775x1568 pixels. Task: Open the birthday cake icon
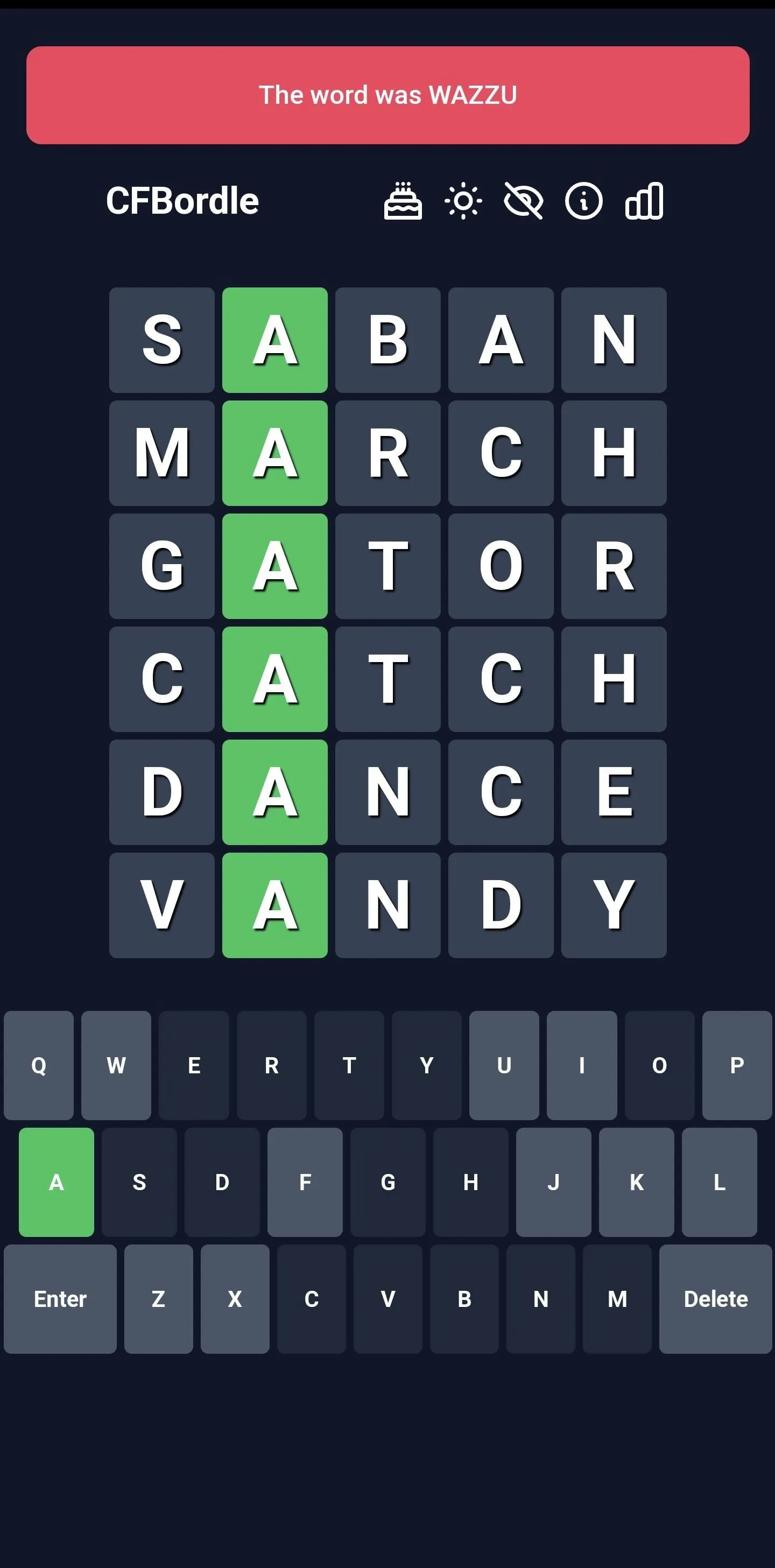pos(402,201)
